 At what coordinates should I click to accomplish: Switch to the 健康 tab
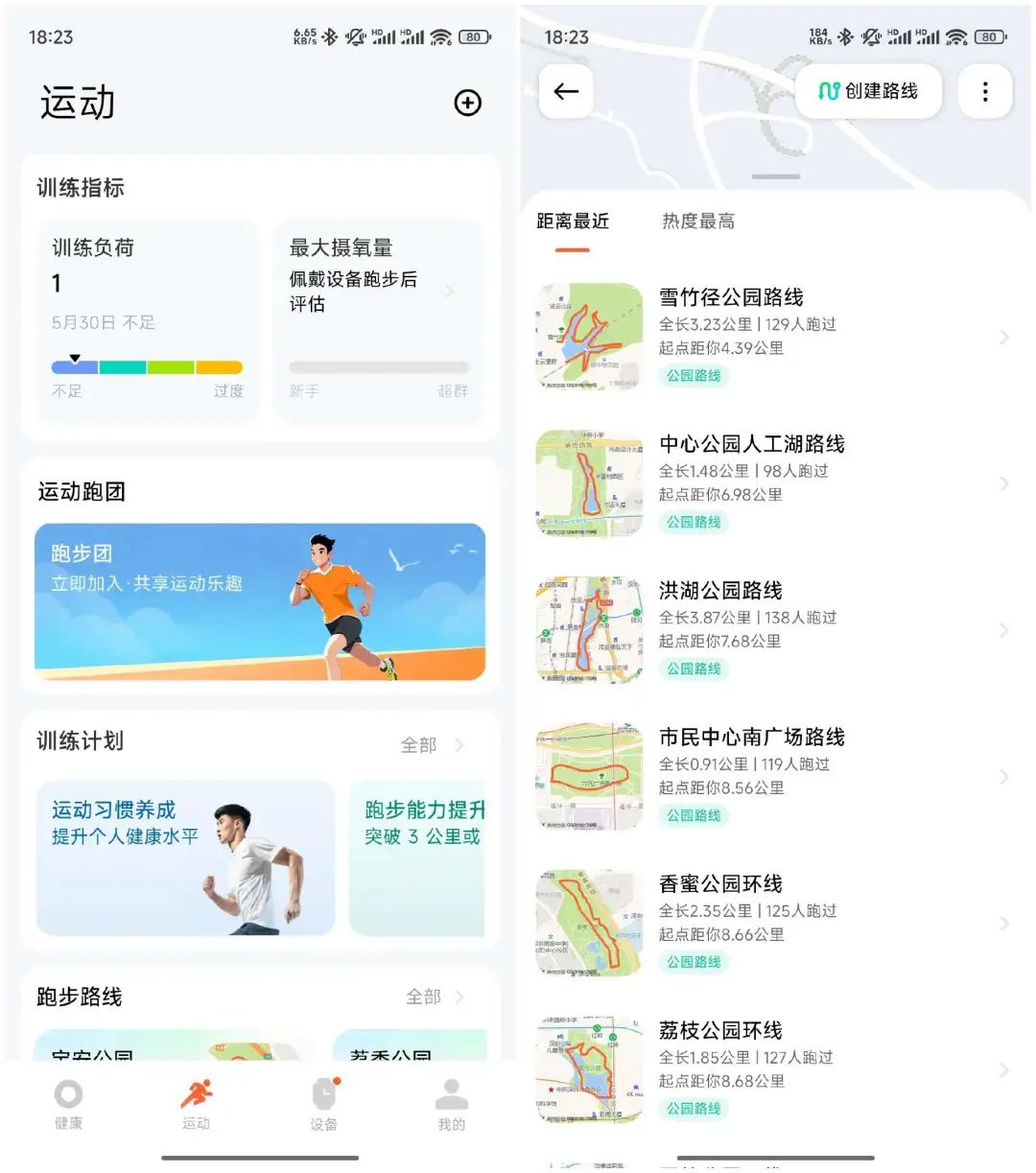pyautogui.click(x=68, y=1104)
